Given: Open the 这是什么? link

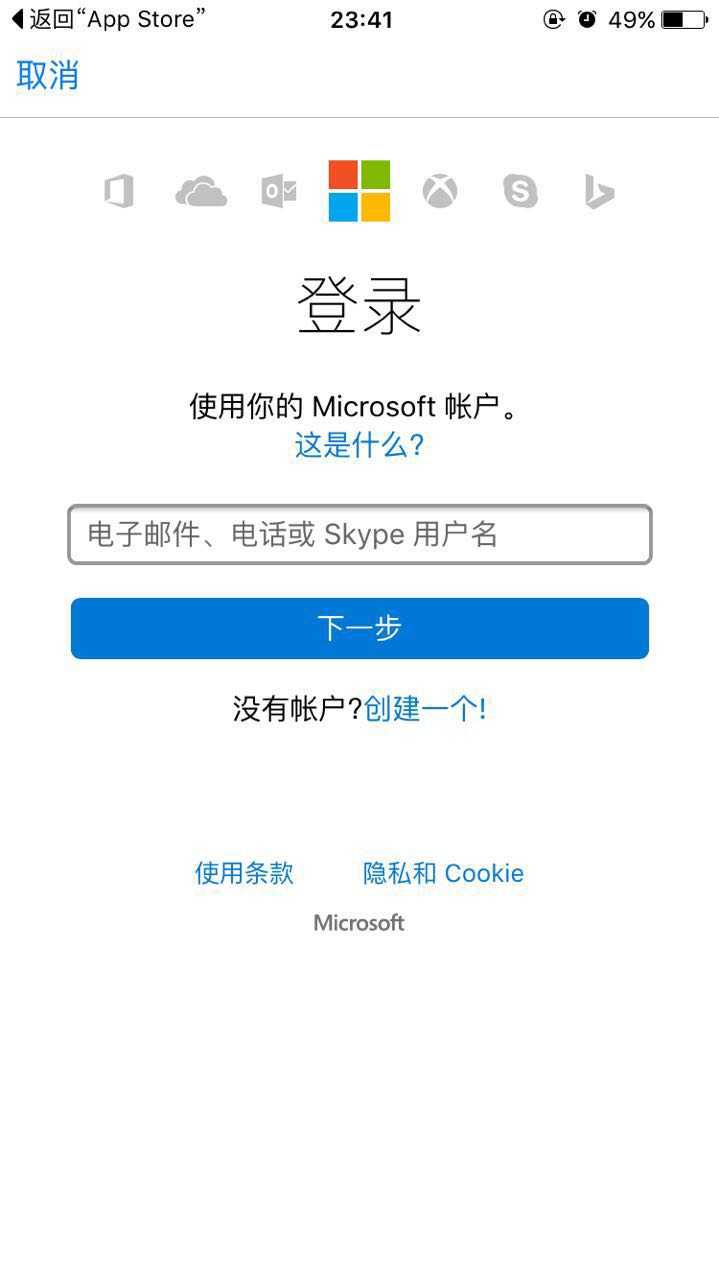Looking at the screenshot, I should point(359,446).
